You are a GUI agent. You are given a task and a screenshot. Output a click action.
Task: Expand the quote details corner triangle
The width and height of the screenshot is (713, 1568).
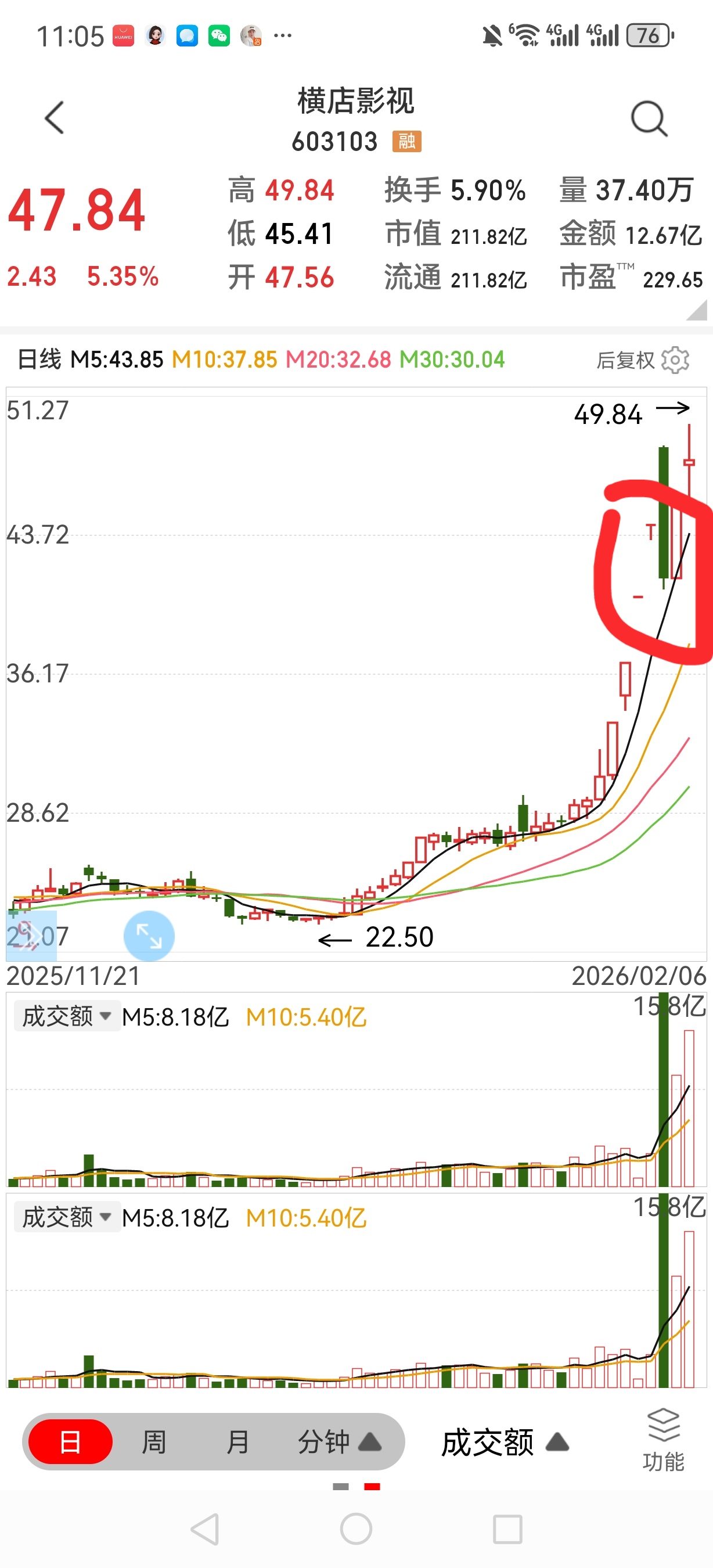[x=697, y=311]
